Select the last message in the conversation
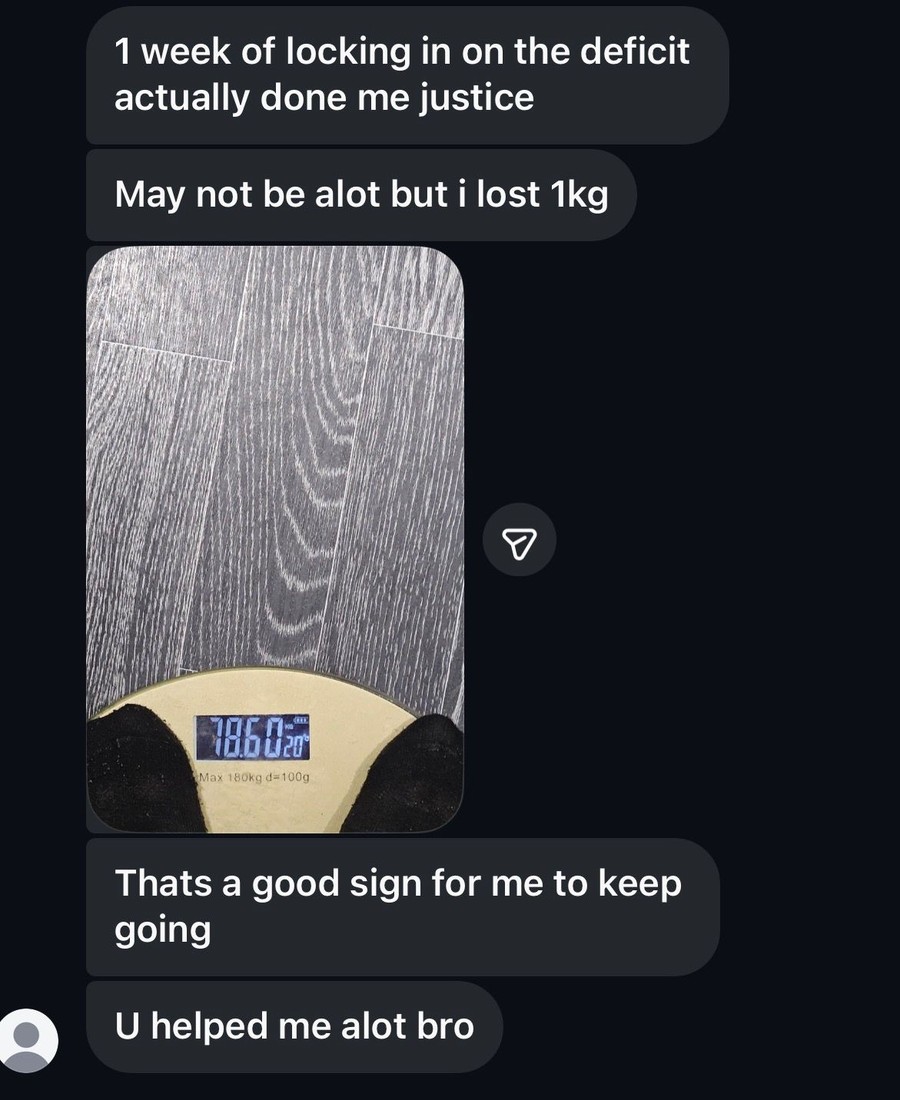The height and width of the screenshot is (1100, 900). (x=295, y=1025)
